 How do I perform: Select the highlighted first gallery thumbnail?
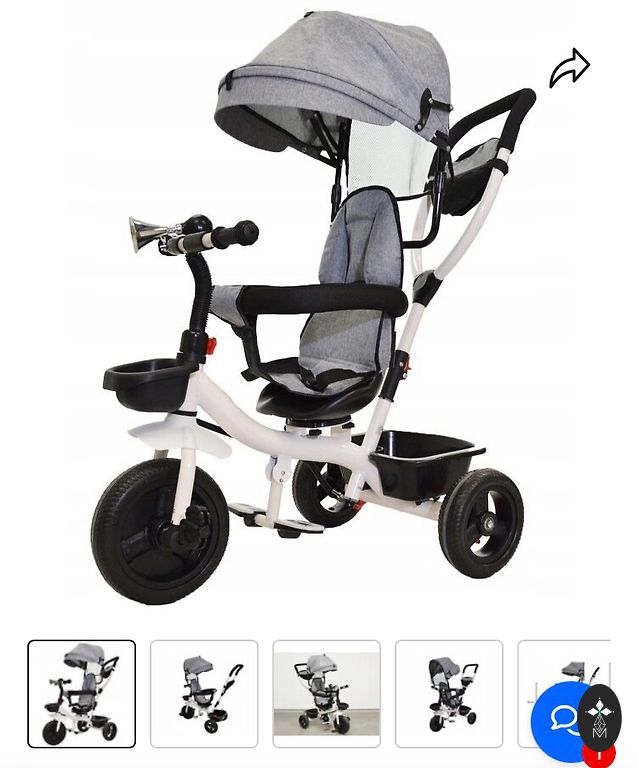pos(82,694)
